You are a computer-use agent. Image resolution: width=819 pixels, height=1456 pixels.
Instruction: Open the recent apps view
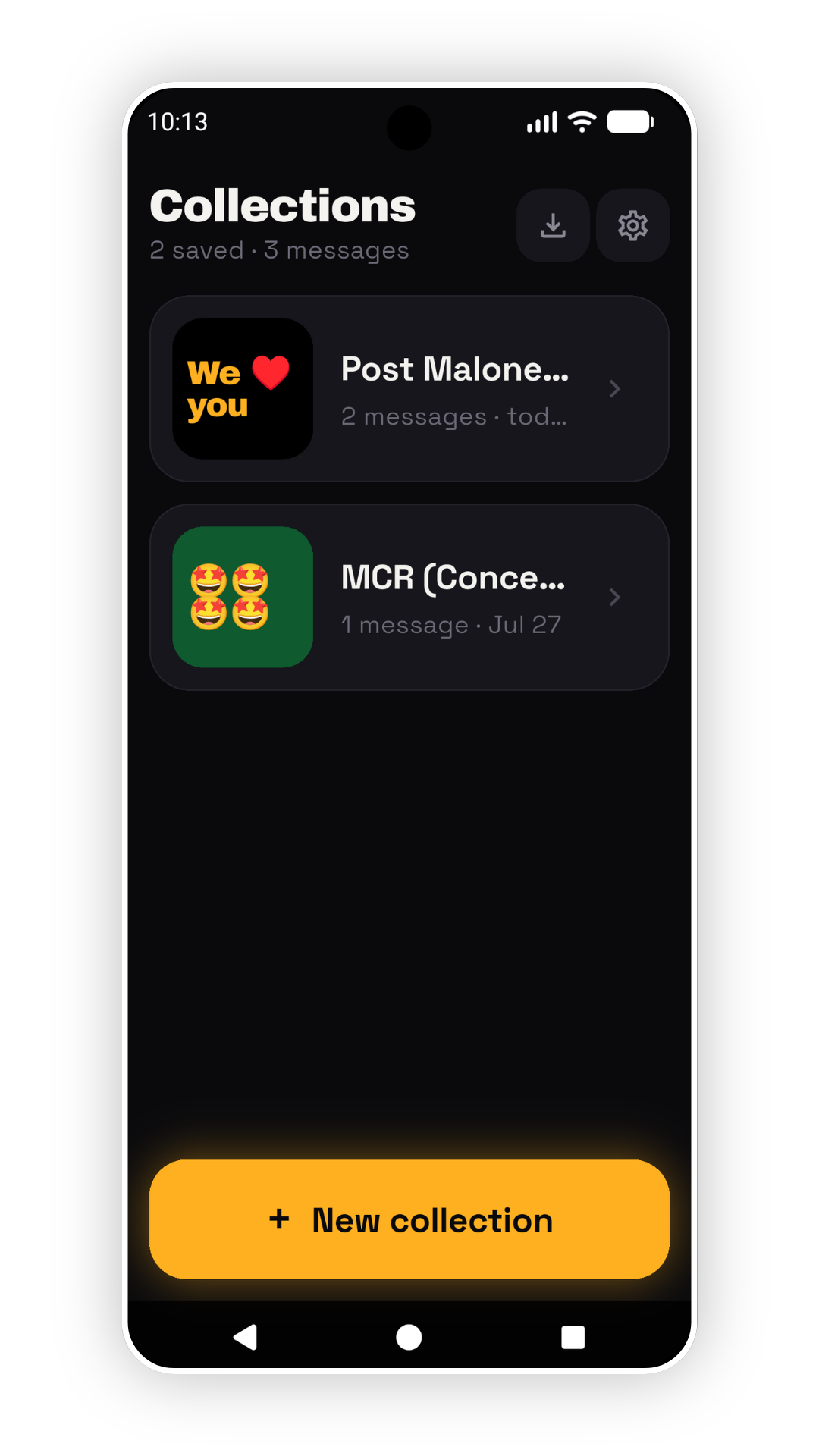[573, 1337]
